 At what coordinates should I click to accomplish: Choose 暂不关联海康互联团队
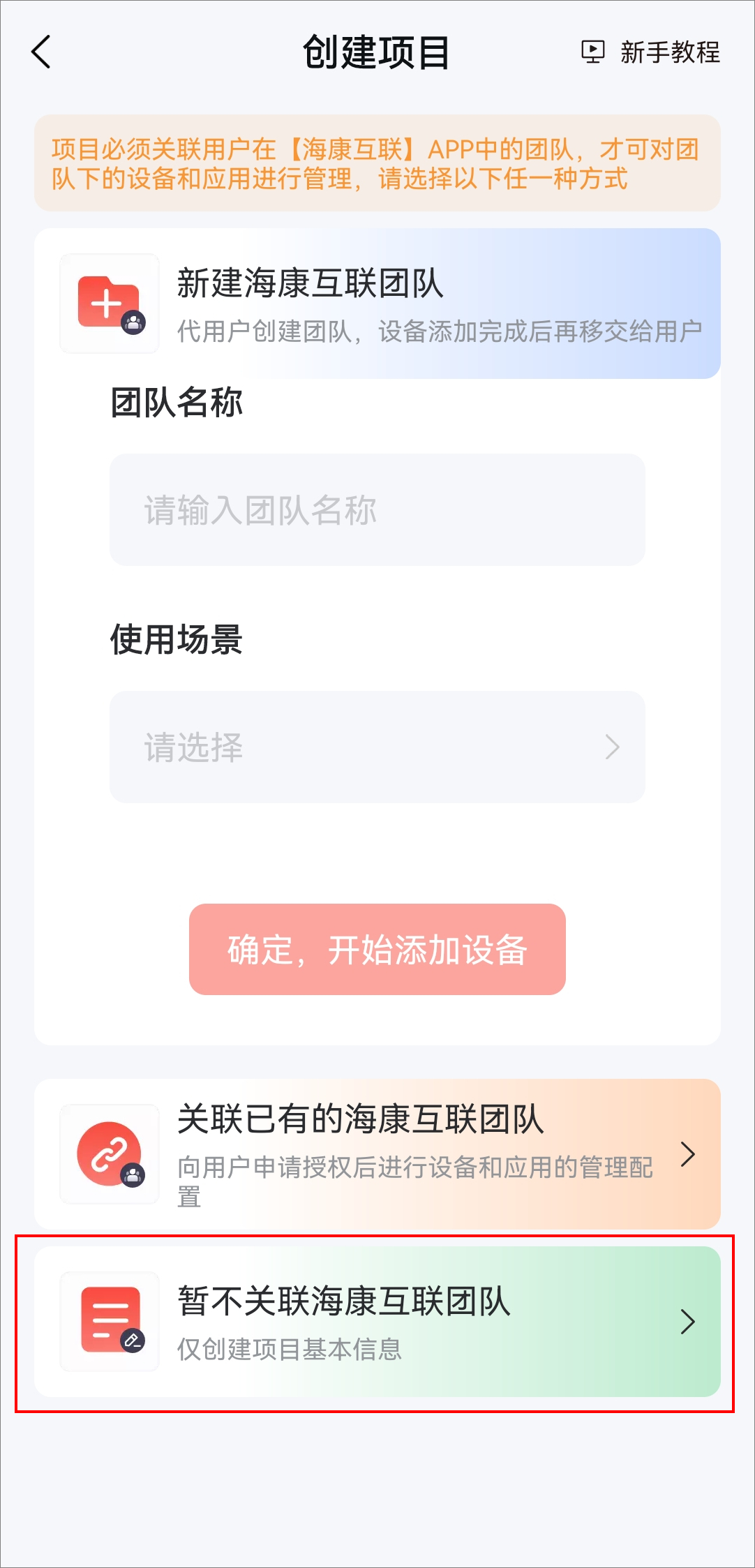[377, 1322]
